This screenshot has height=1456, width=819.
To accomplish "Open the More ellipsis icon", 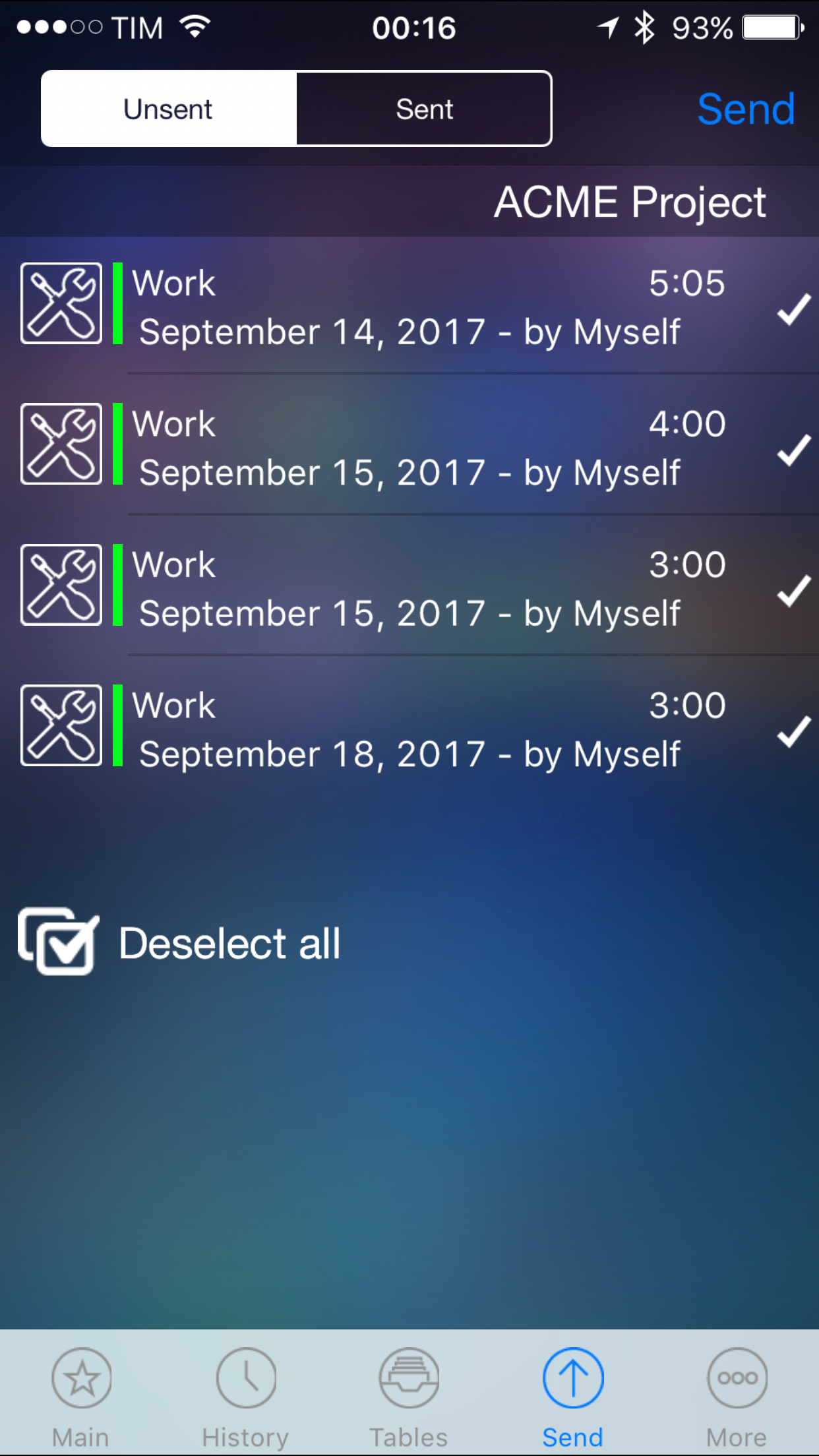I will pos(737,1378).
